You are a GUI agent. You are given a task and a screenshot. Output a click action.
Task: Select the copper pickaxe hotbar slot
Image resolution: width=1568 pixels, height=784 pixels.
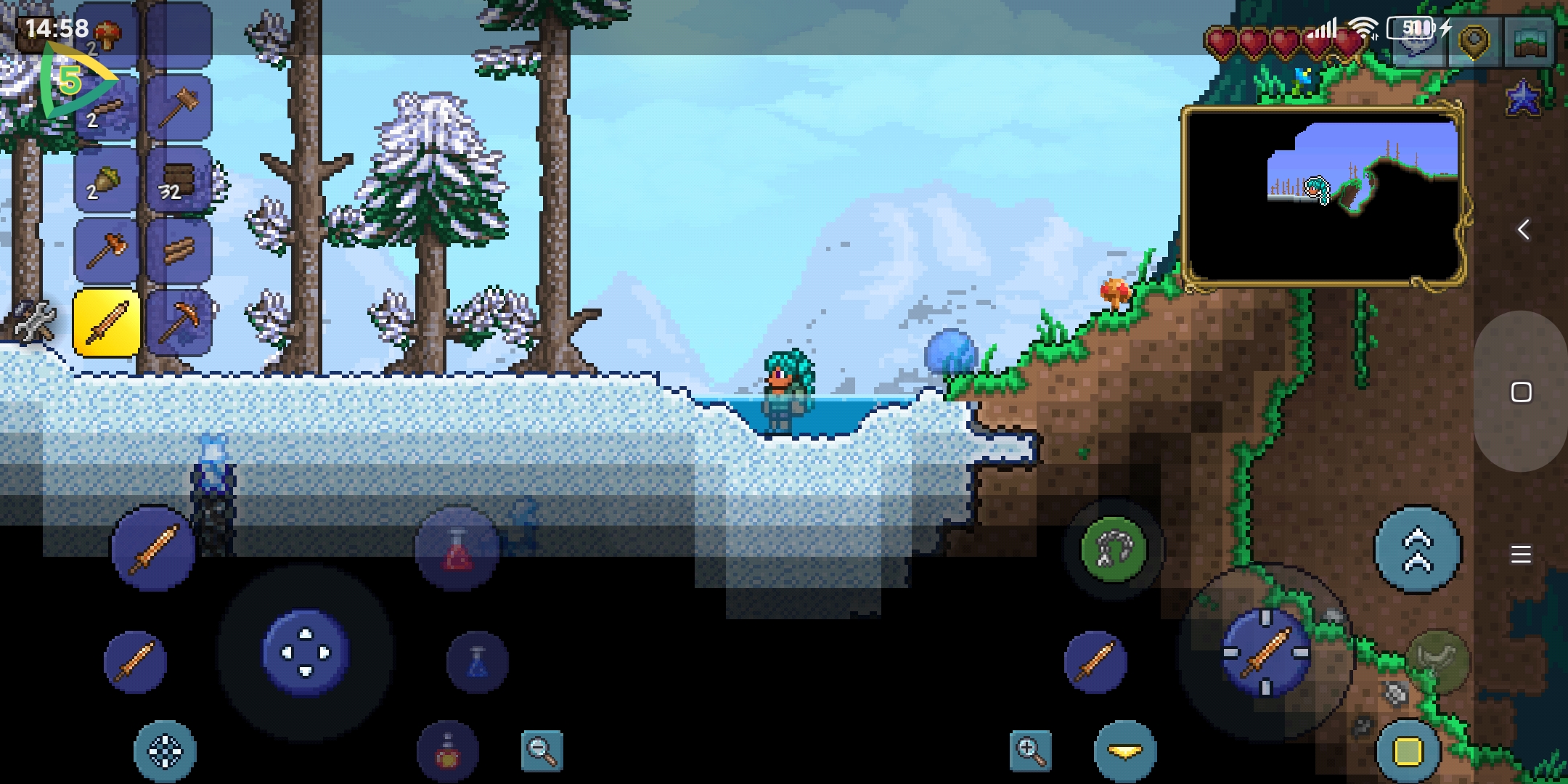point(179,323)
